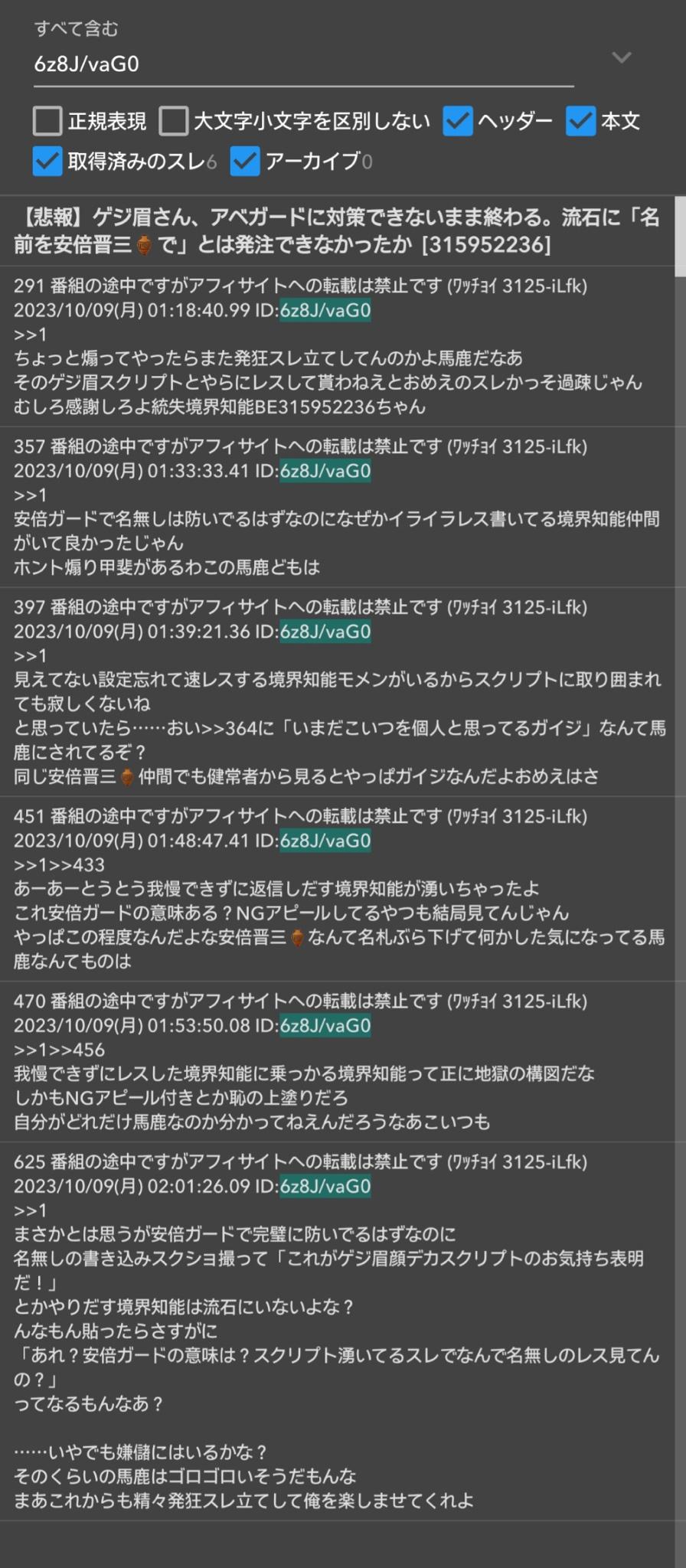Image resolution: width=686 pixels, height=1568 pixels.
Task: Open post number 470 result
Action: 337,1062
